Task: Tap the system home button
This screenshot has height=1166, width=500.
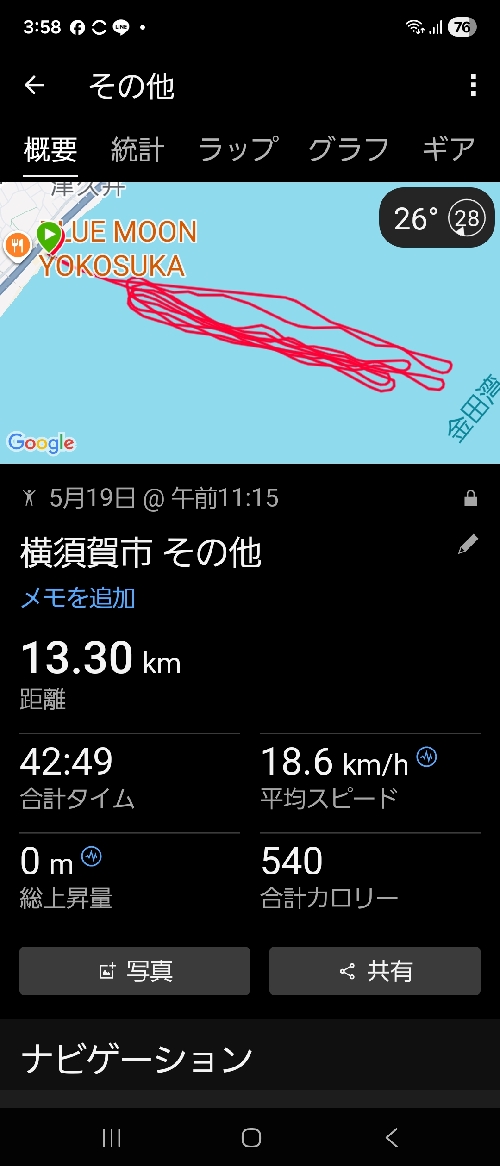Action: (251, 1137)
